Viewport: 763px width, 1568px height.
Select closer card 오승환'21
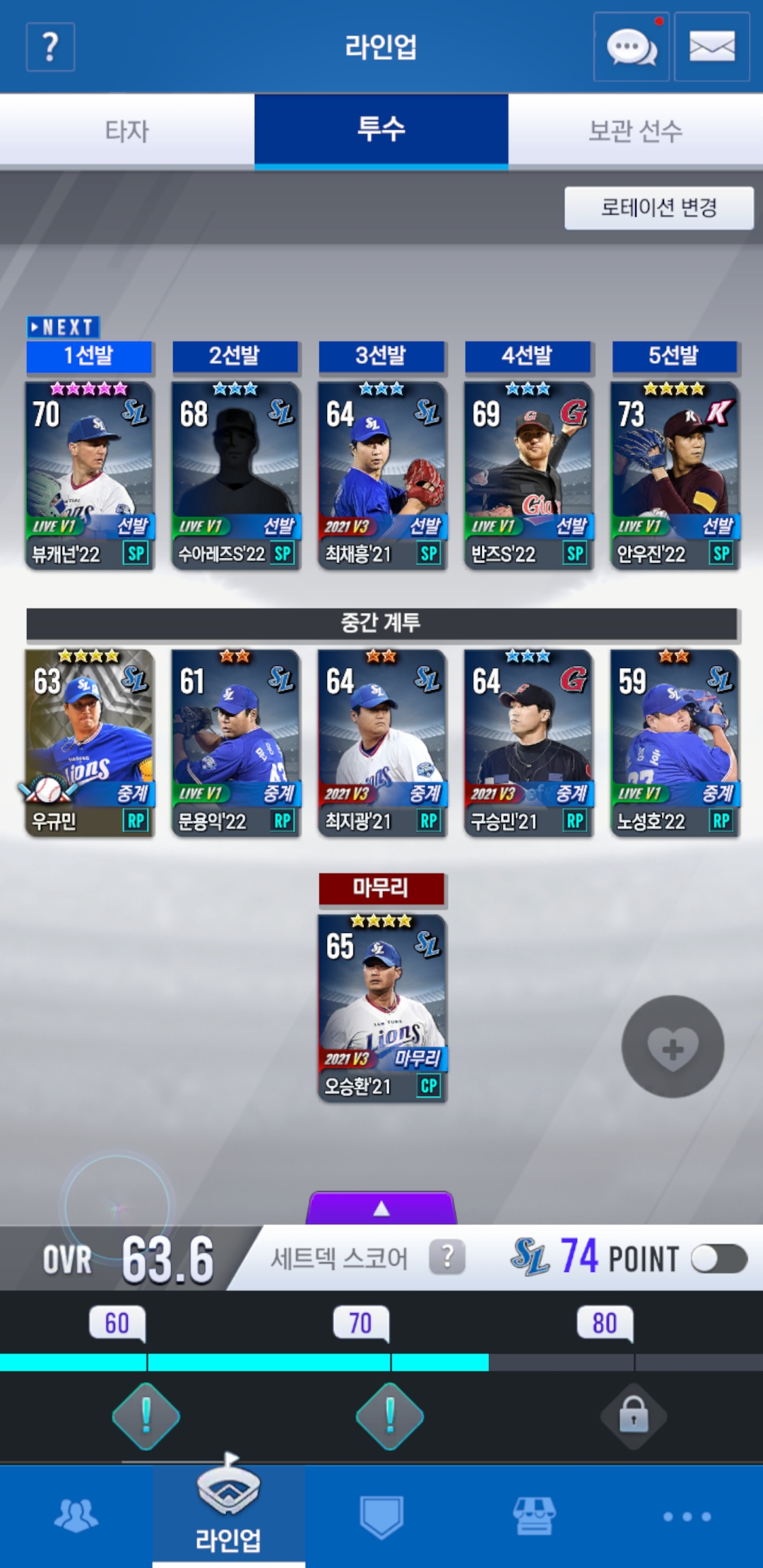tap(382, 1007)
